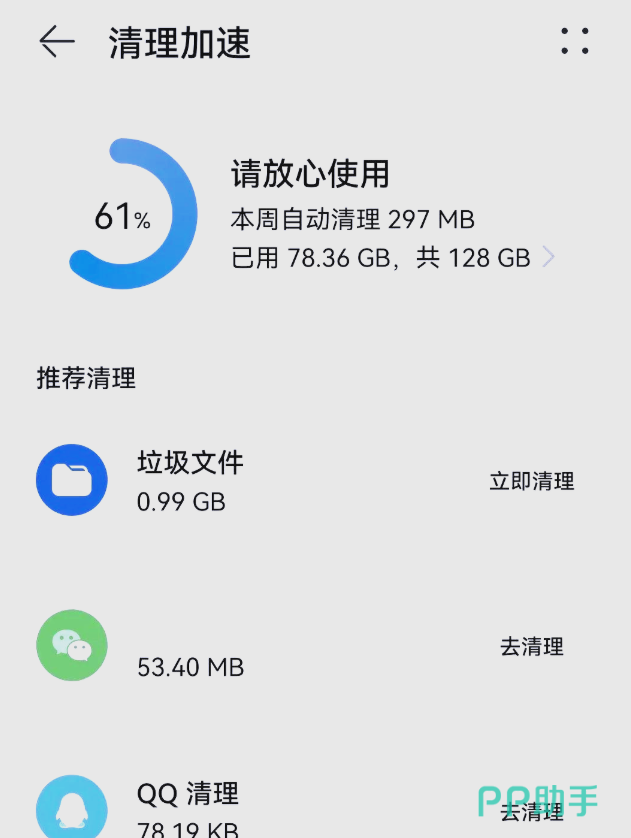
Task: Go back using the top-left arrow
Action: tap(57, 42)
